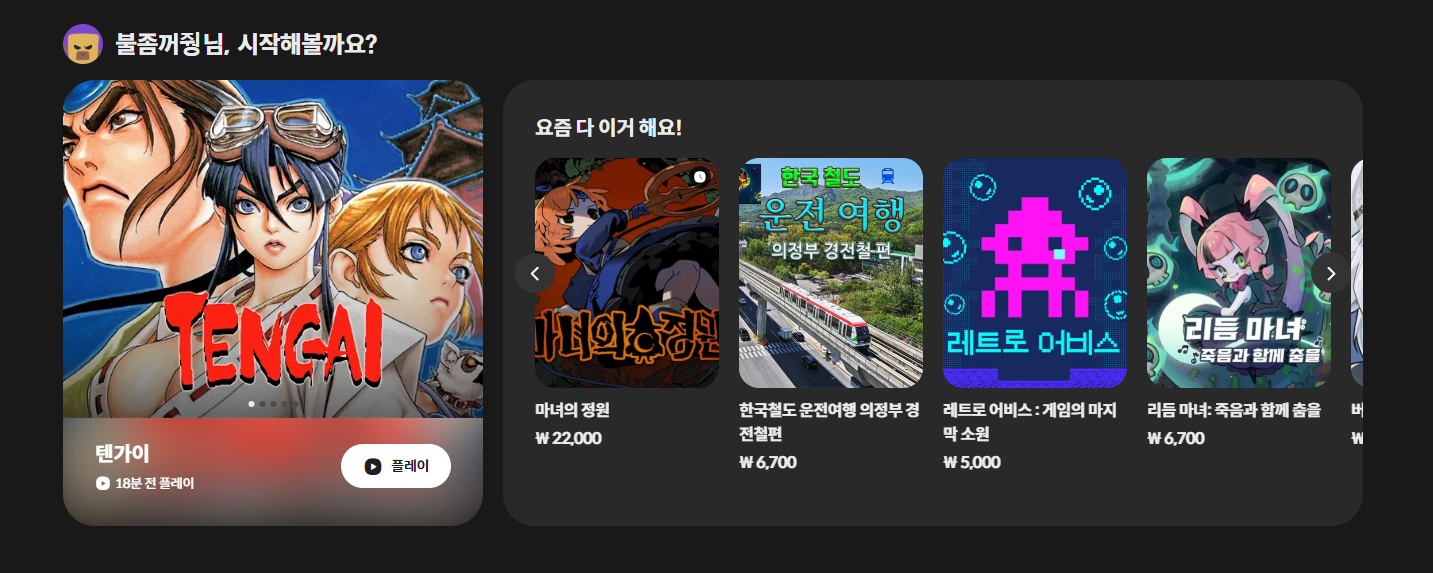This screenshot has height=573, width=1433.
Task: Open the user profile avatar
Action: click(83, 44)
